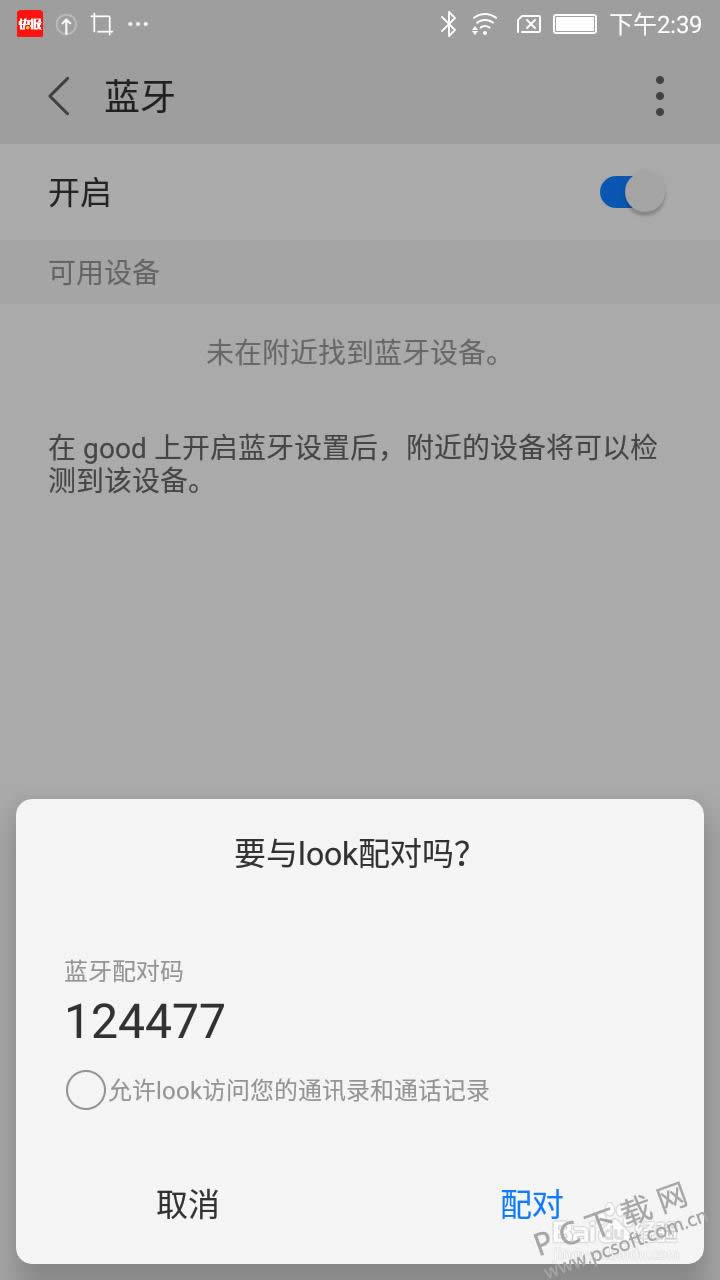Toggle the 开启 Bluetooth switch

631,192
